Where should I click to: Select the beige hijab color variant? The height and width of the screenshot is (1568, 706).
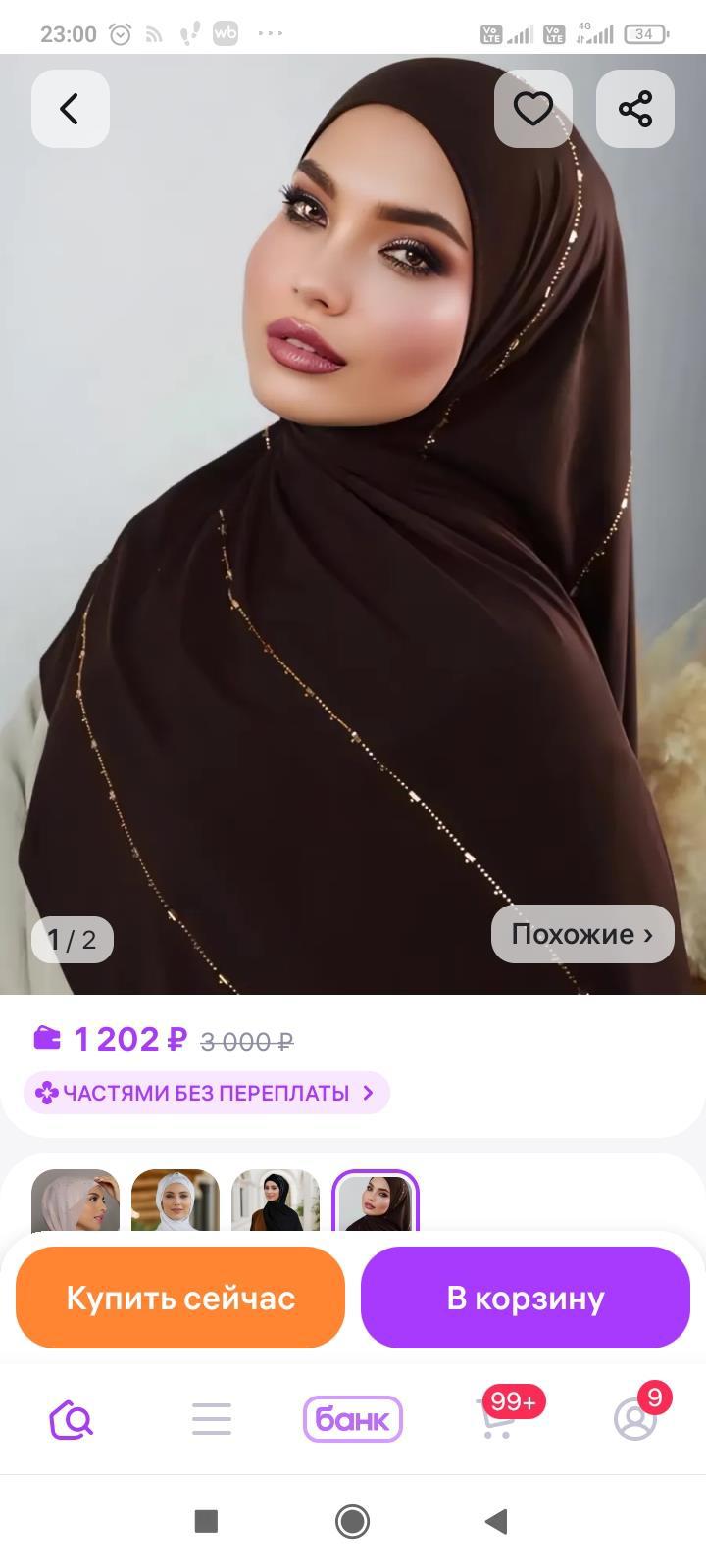tap(76, 1201)
